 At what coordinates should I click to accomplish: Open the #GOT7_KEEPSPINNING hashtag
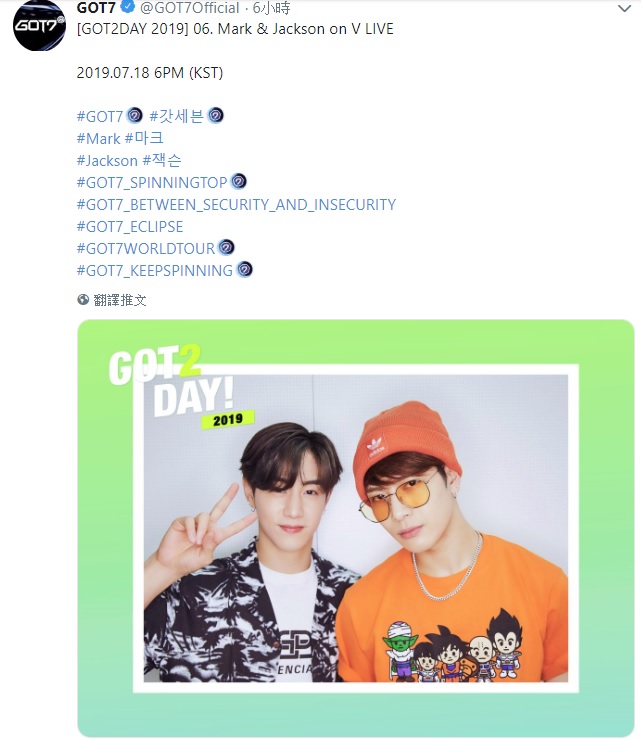pyautogui.click(x=155, y=270)
